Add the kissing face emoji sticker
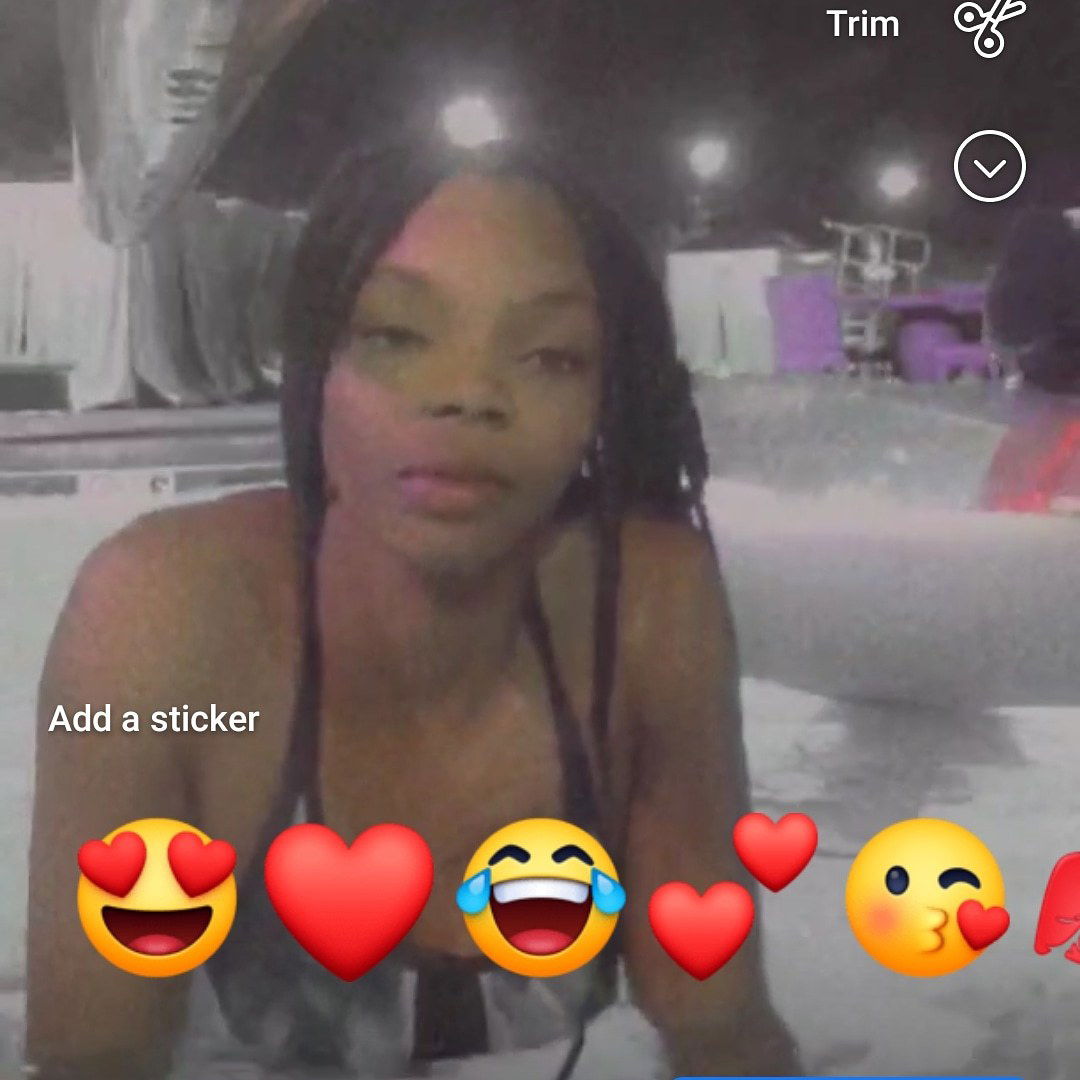This screenshot has height=1080, width=1080. point(926,897)
